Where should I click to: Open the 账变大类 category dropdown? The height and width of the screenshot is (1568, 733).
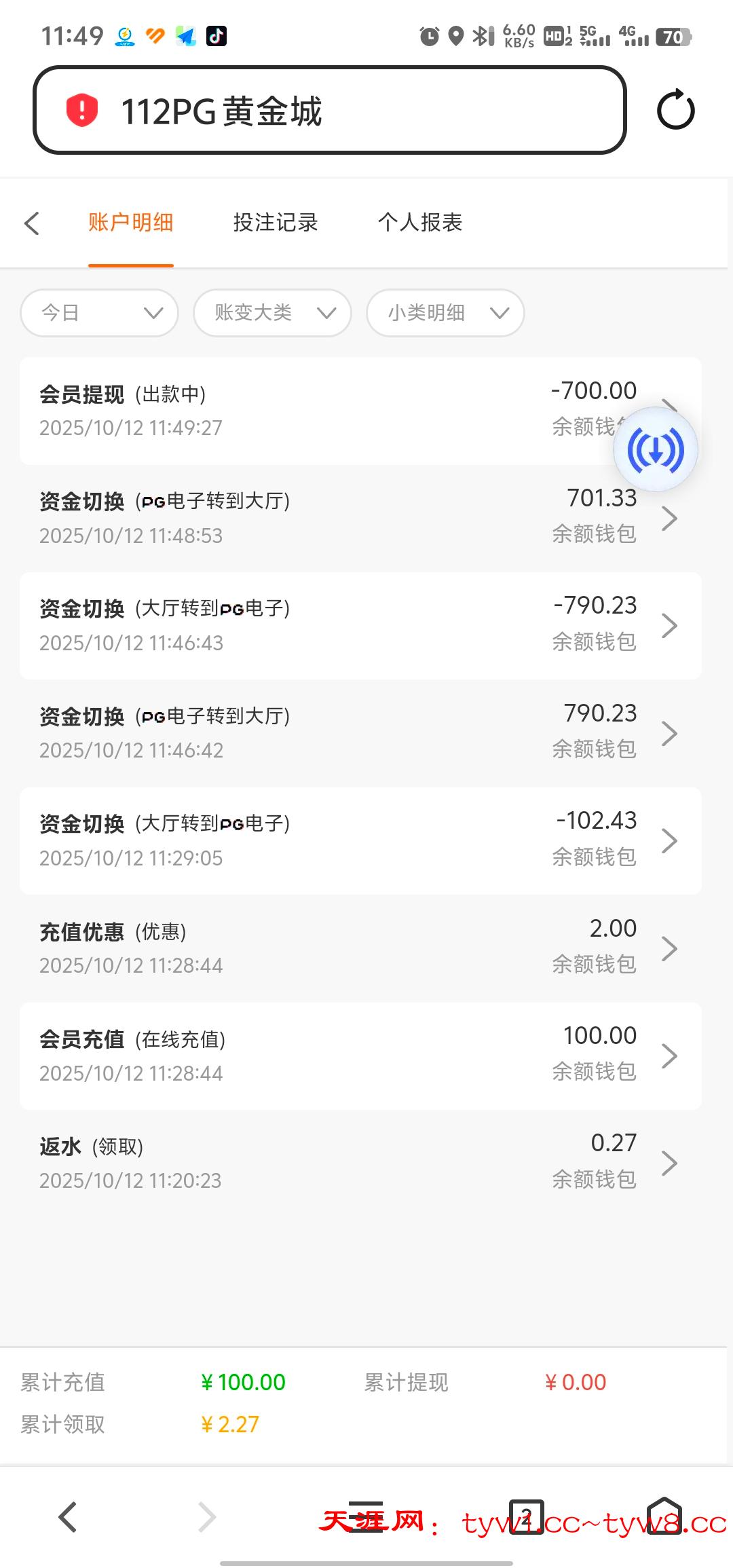pyautogui.click(x=271, y=313)
